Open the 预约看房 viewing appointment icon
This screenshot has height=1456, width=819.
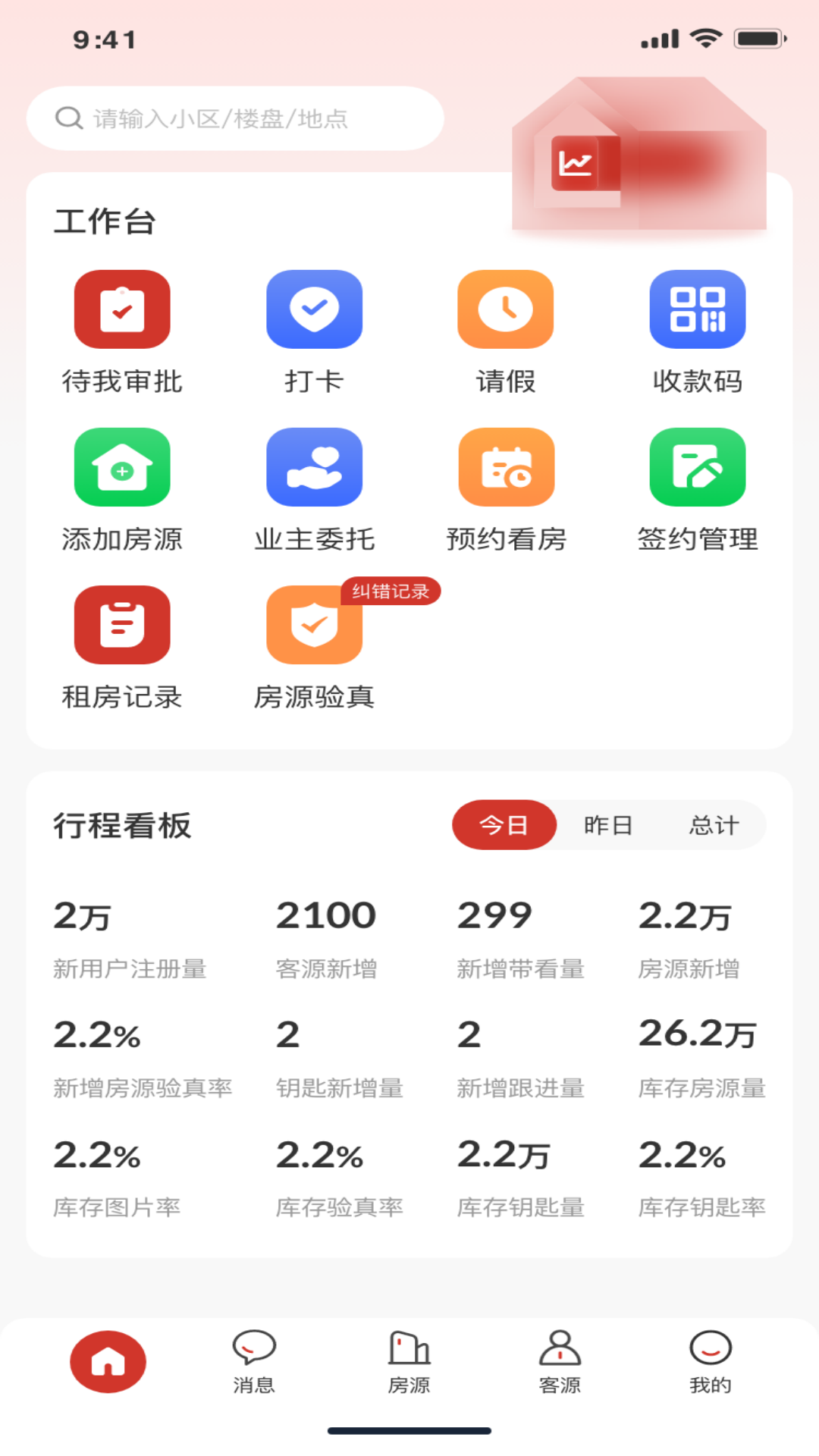point(506,467)
